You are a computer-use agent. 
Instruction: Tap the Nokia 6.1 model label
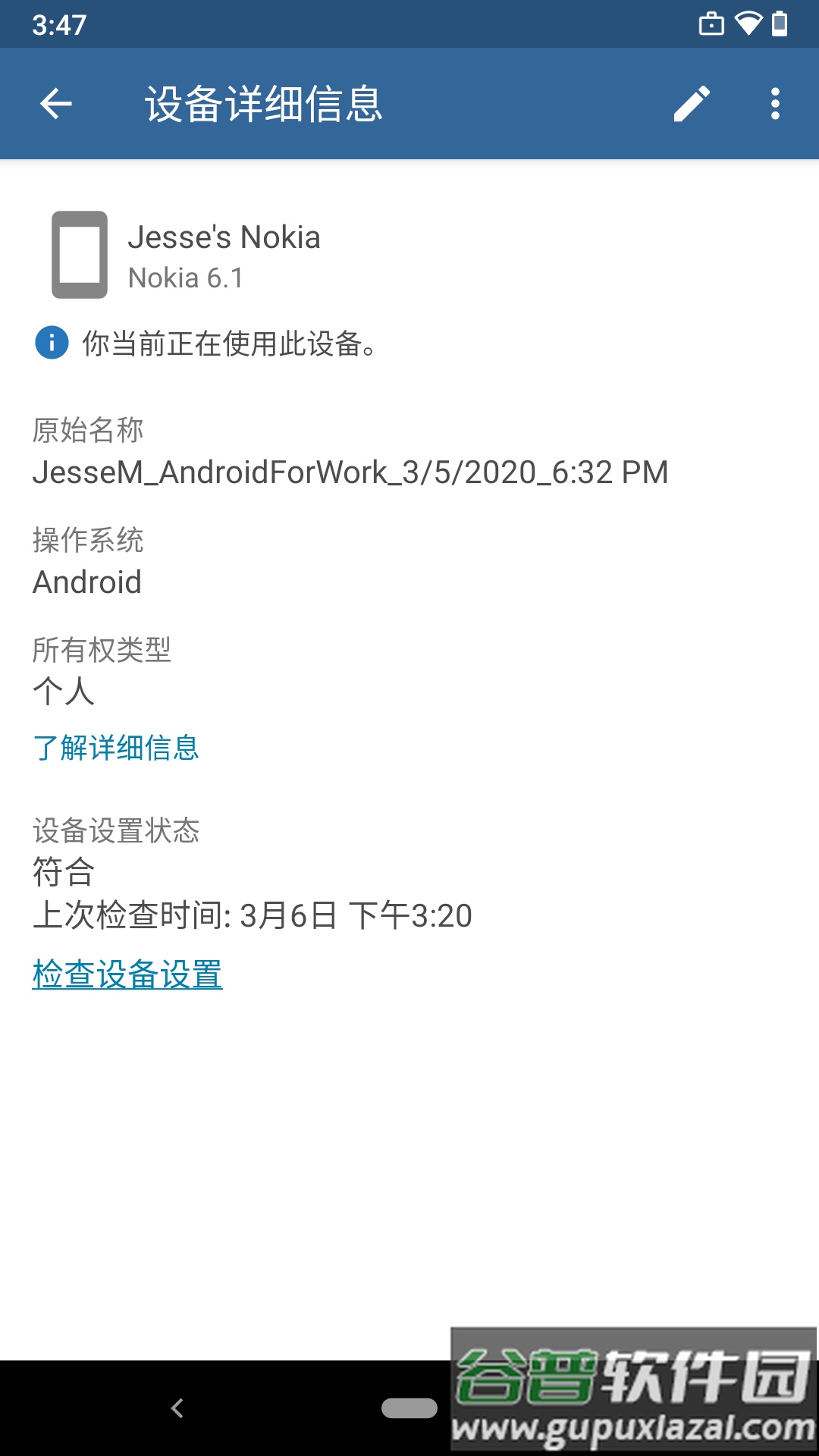click(x=184, y=279)
